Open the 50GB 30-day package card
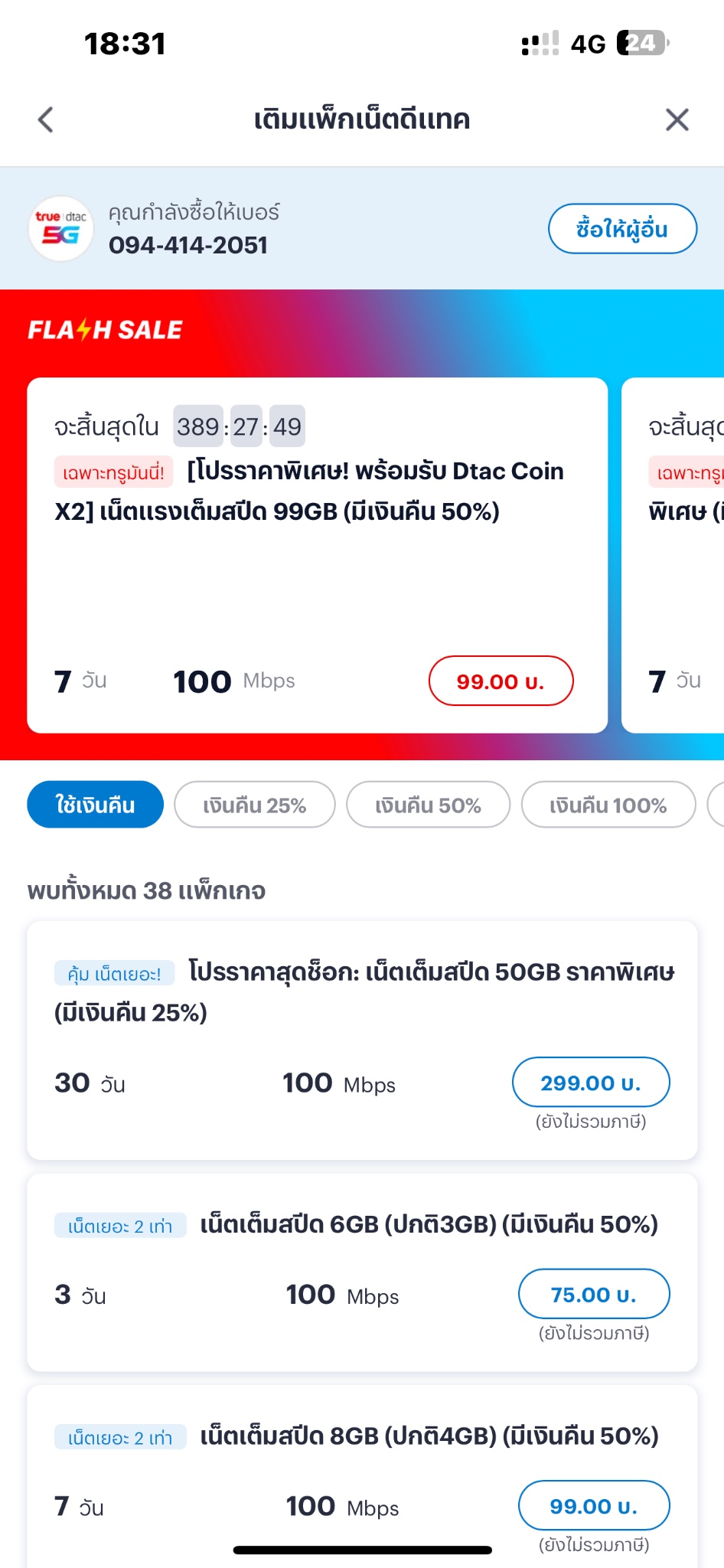This screenshot has height=1568, width=724. (362, 1040)
